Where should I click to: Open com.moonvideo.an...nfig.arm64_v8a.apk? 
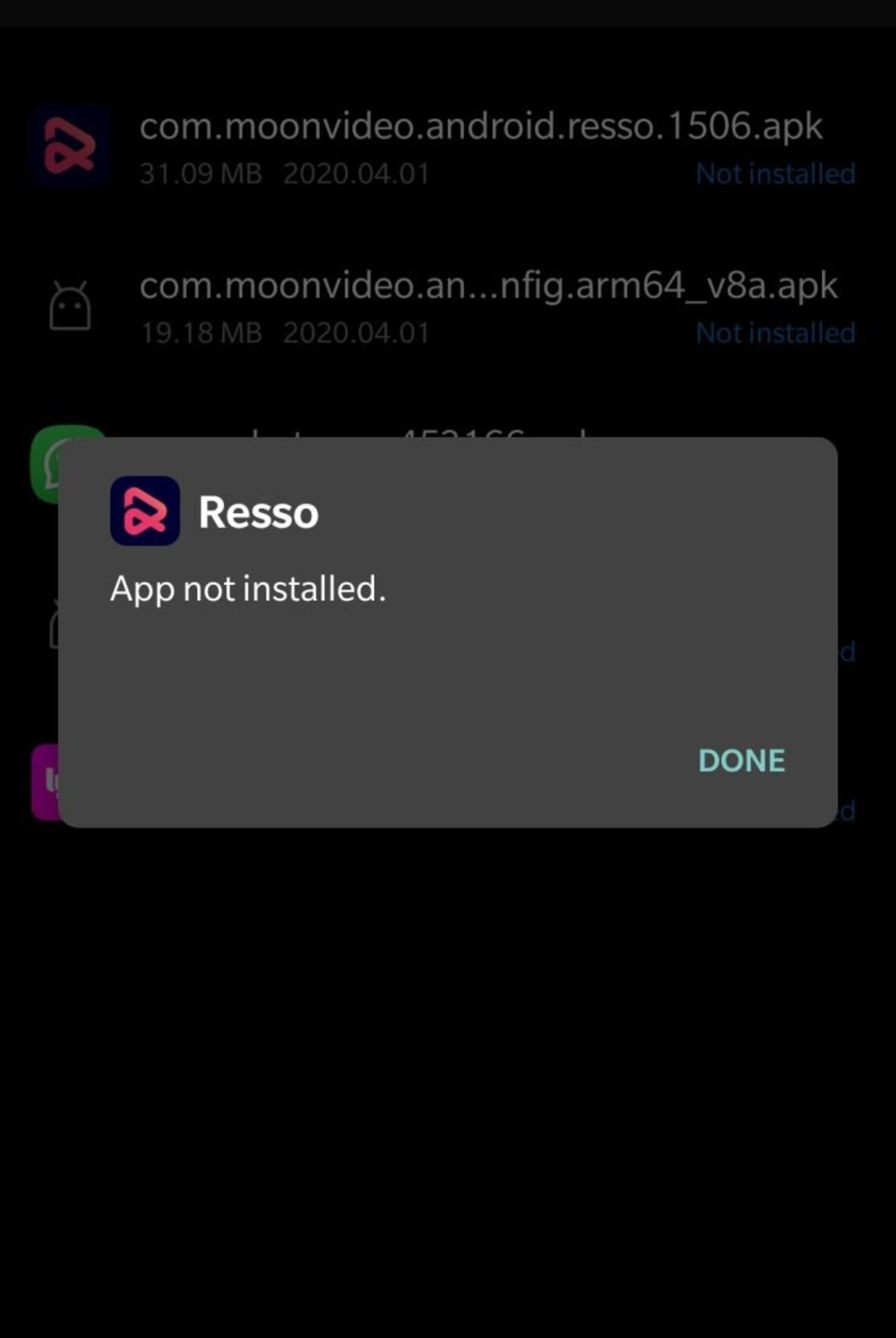(x=489, y=289)
